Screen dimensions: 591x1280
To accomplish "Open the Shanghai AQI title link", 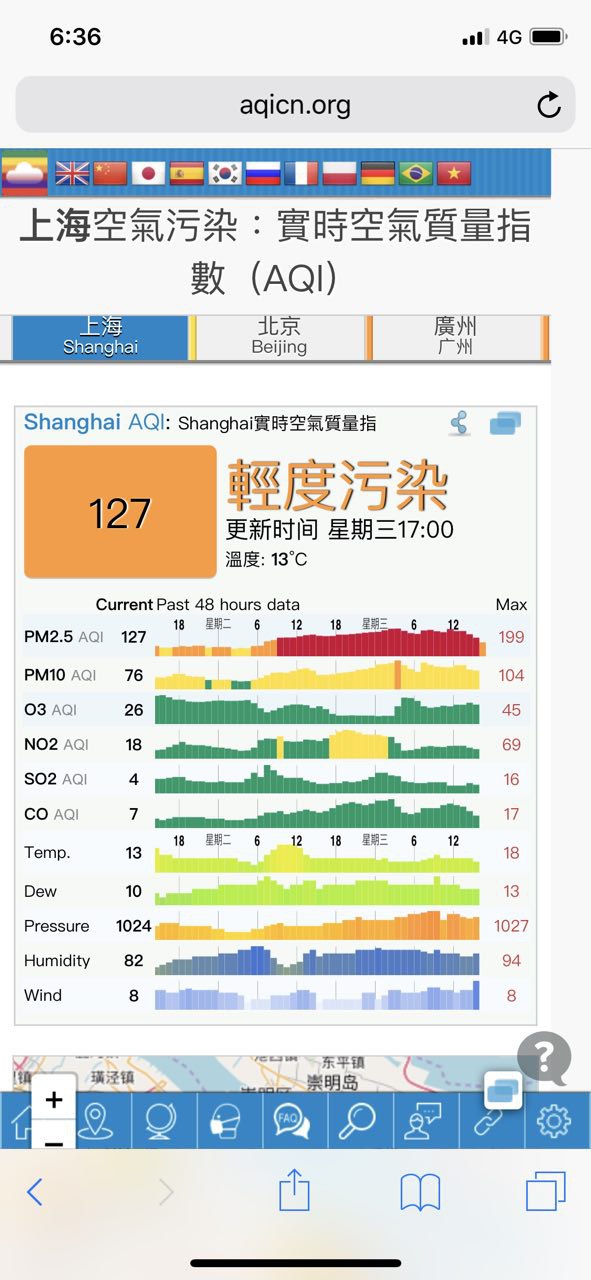I will point(94,423).
